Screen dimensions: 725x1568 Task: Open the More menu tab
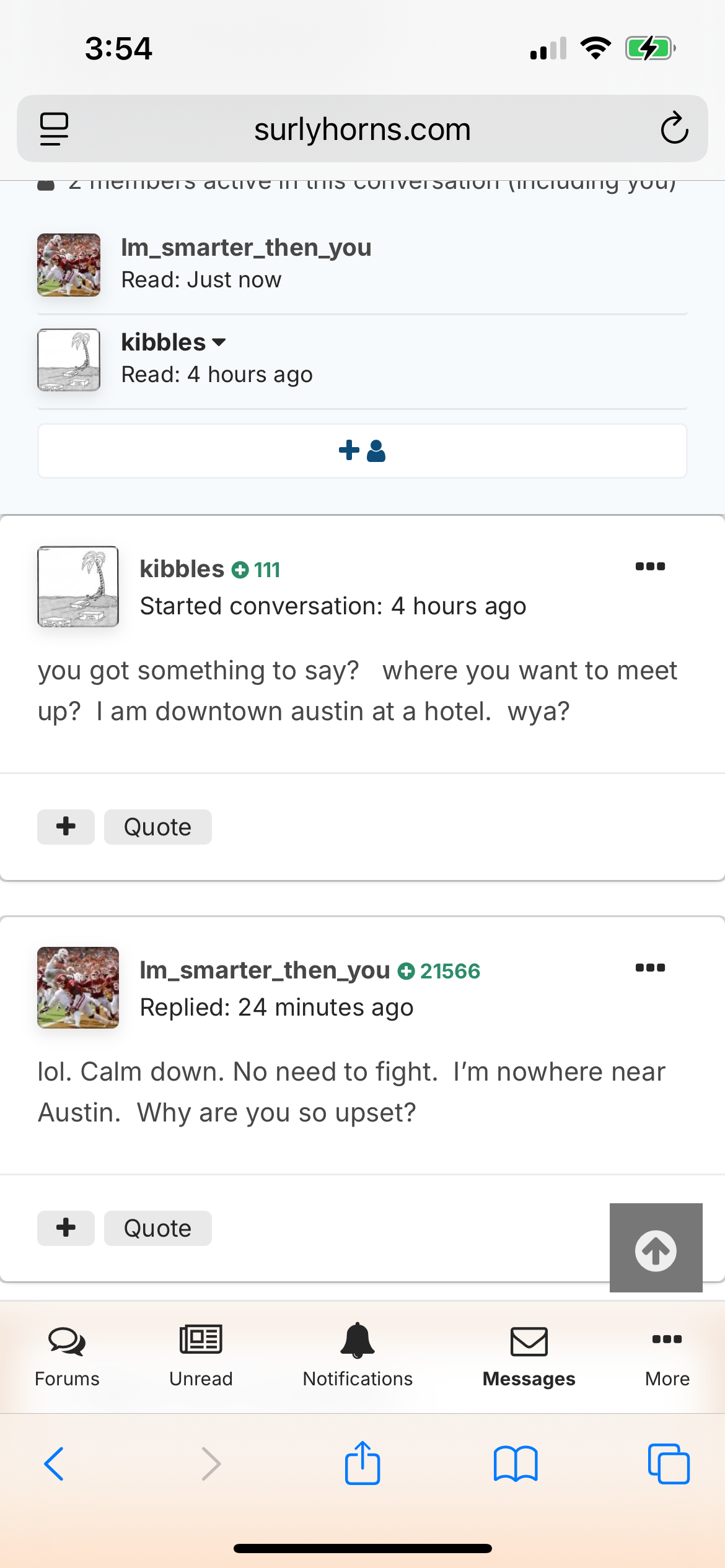pos(667,1356)
